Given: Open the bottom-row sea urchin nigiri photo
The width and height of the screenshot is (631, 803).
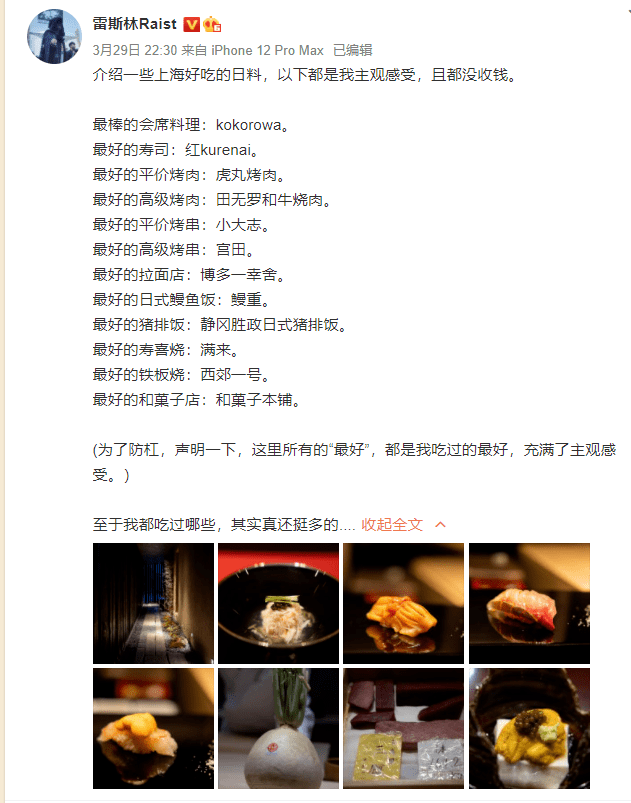Looking at the screenshot, I should pos(153,728).
